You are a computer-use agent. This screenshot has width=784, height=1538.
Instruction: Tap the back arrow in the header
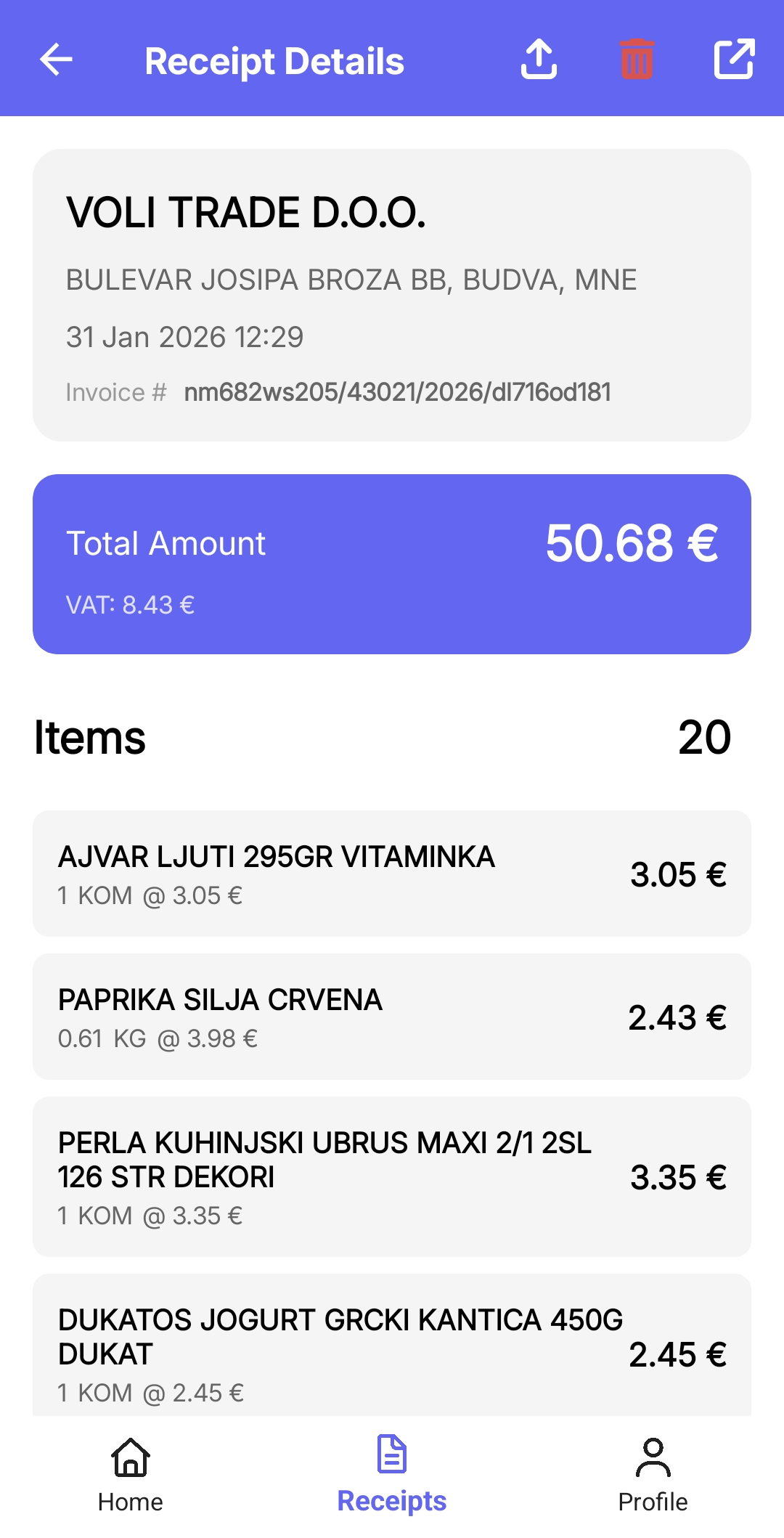[x=55, y=61]
